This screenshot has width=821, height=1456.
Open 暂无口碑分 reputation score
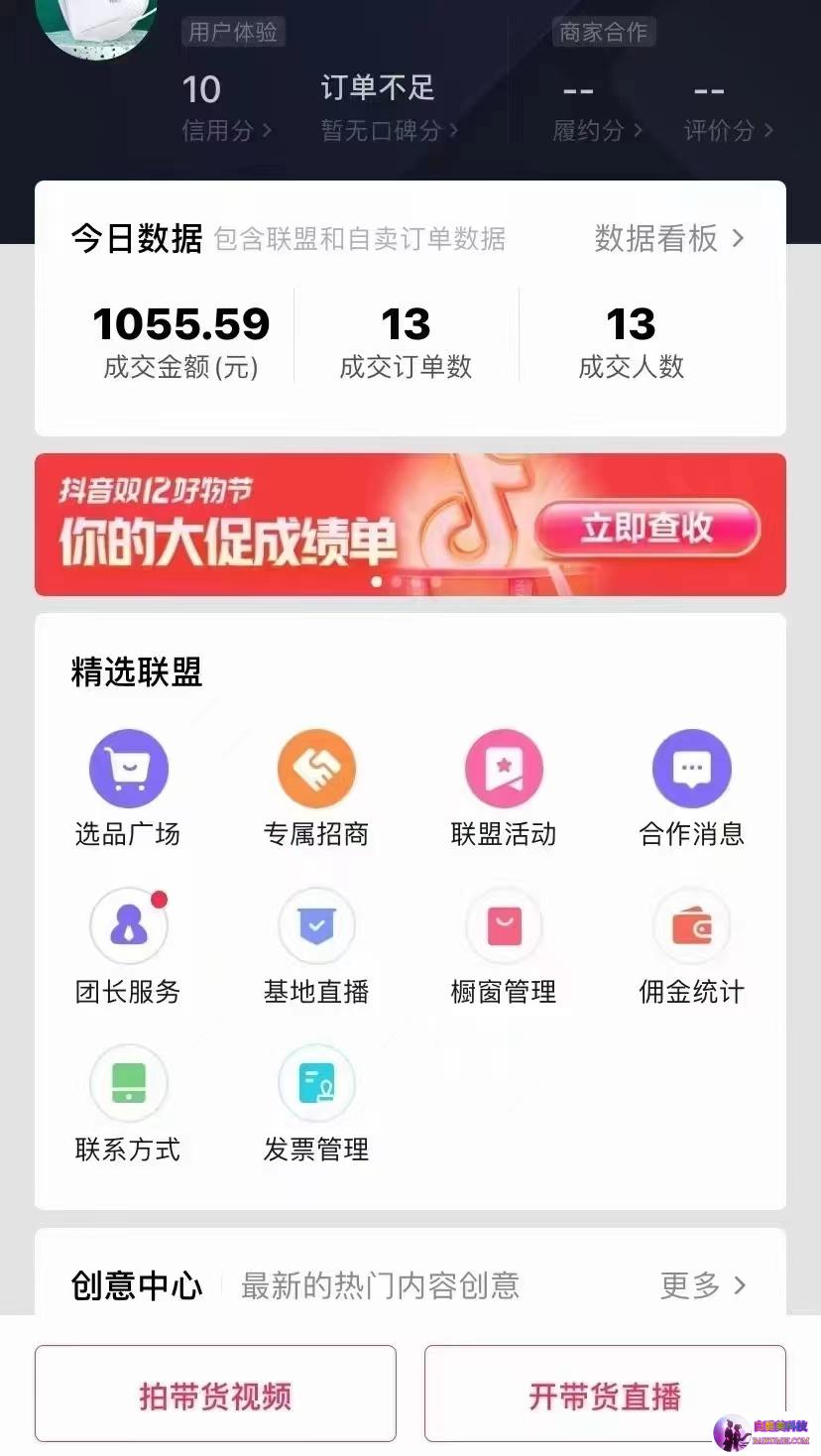tap(389, 130)
